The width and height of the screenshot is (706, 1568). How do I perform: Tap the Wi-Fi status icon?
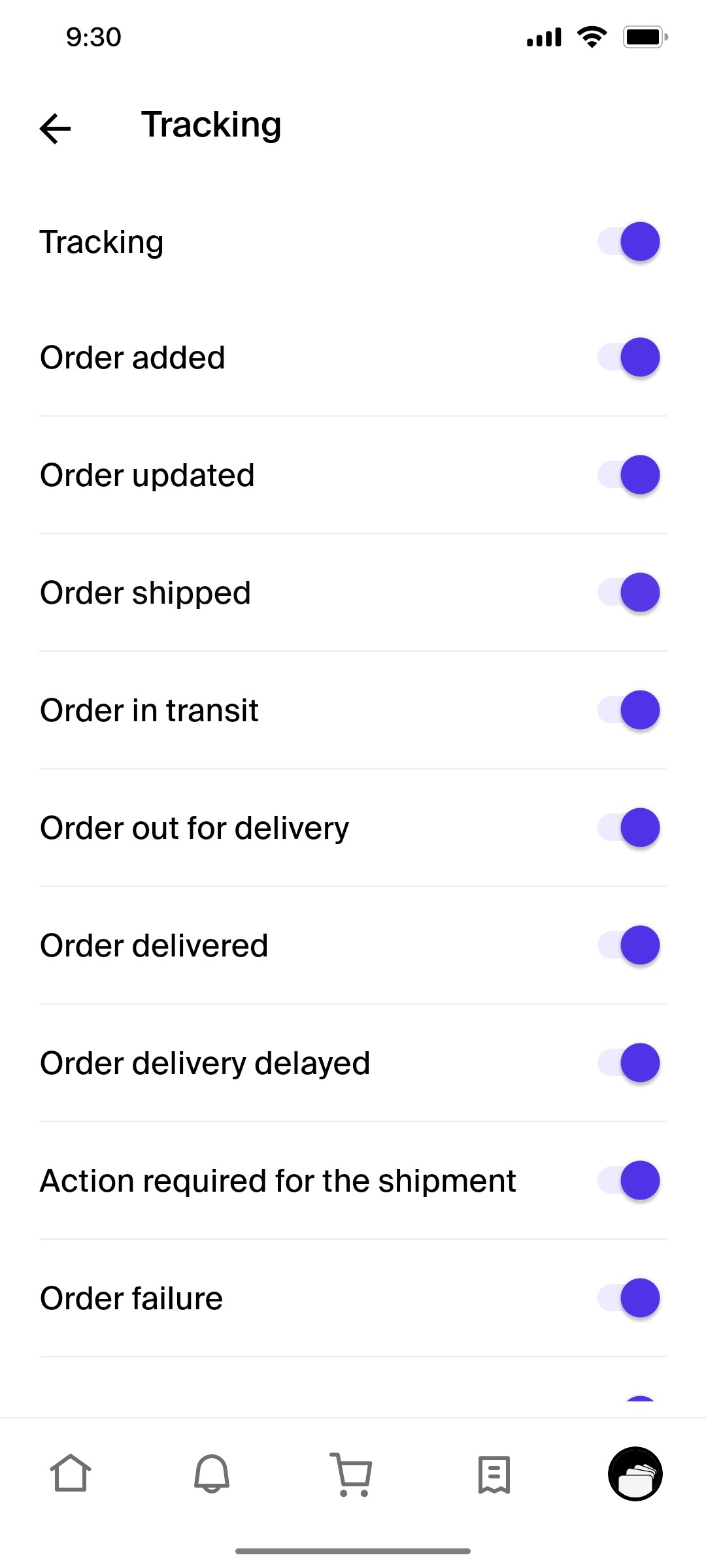[592, 37]
